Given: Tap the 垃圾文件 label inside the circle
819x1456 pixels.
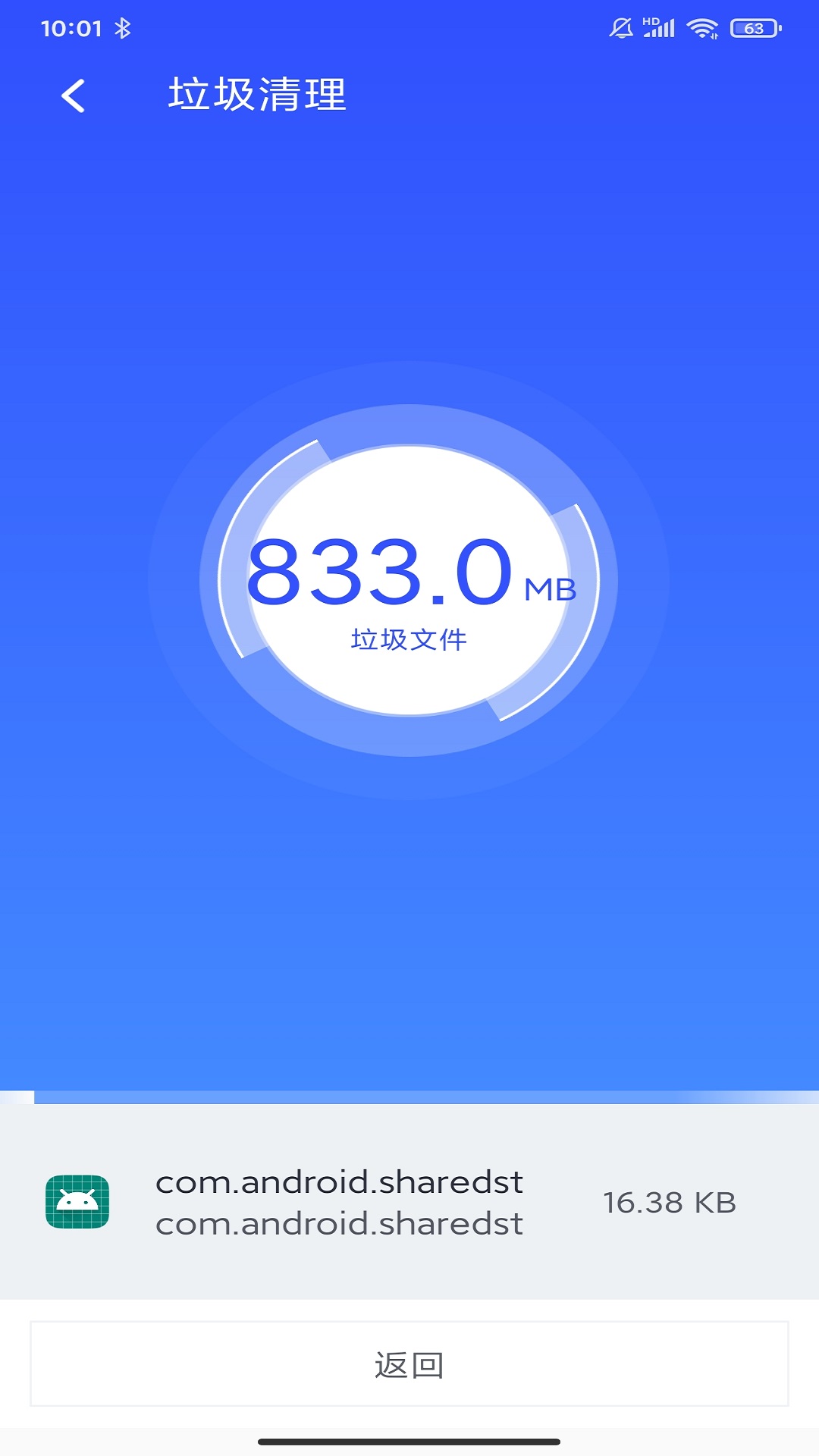Looking at the screenshot, I should (409, 639).
